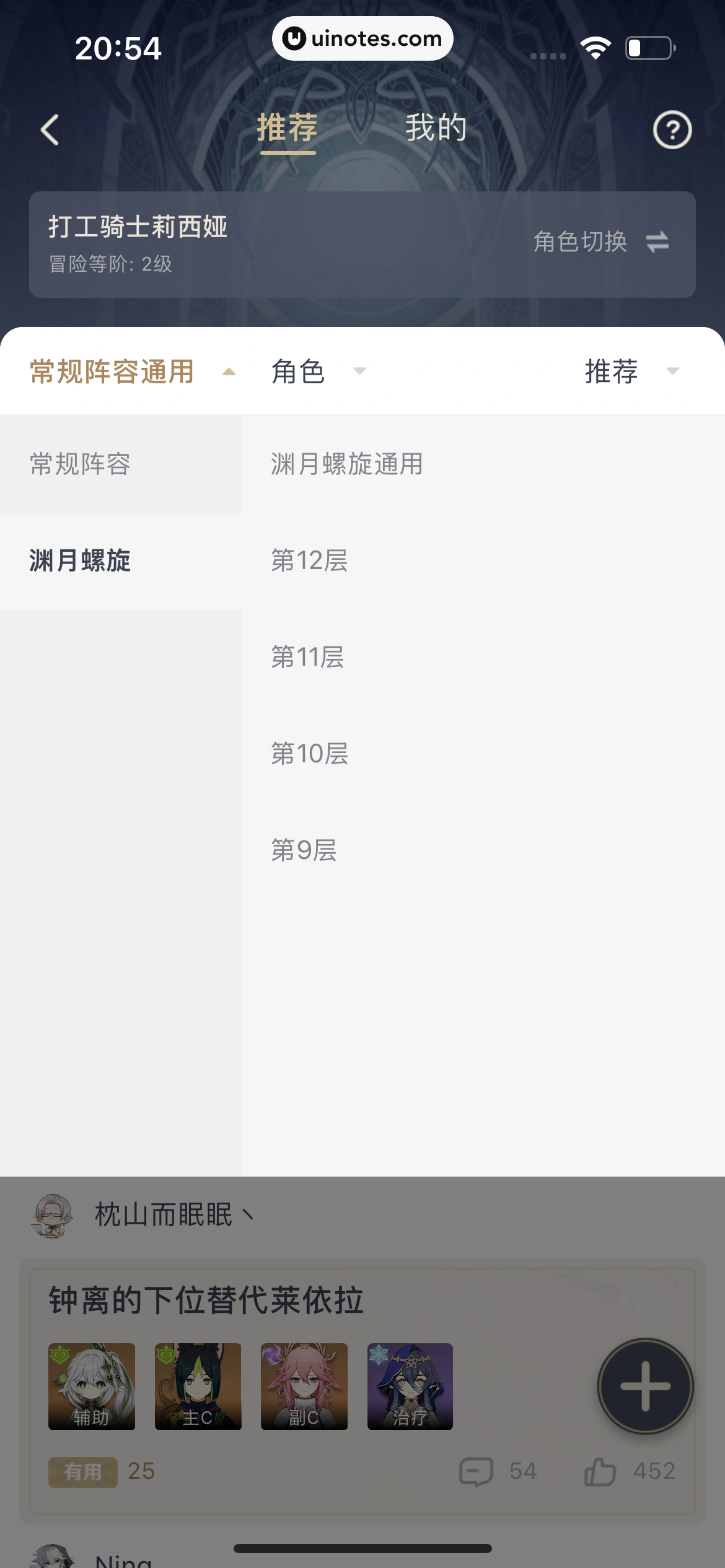Select 常规阵容 in left category list

click(81, 464)
